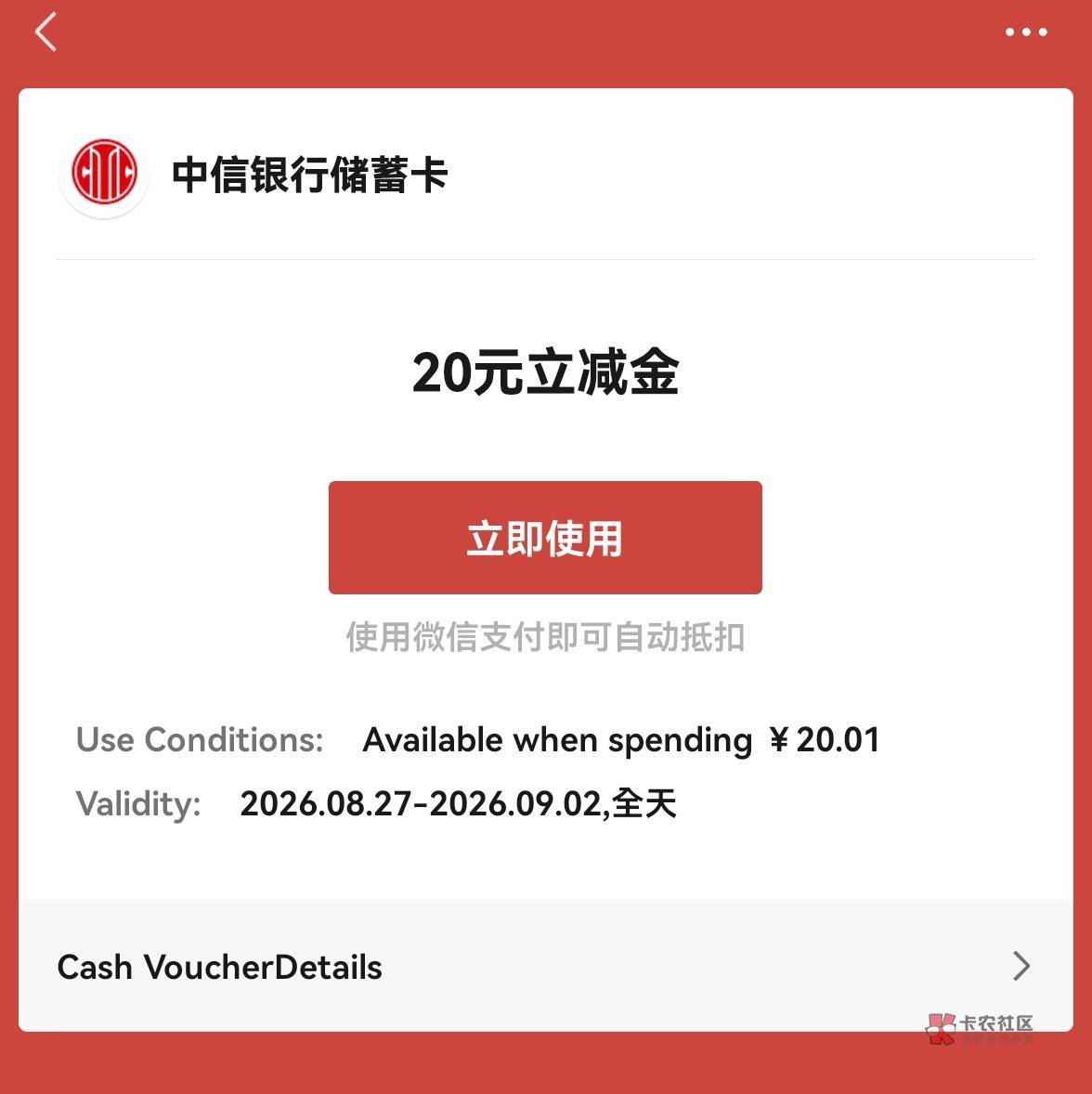Tap the red 立即使用 button
The width and height of the screenshot is (1092, 1094).
(545, 537)
